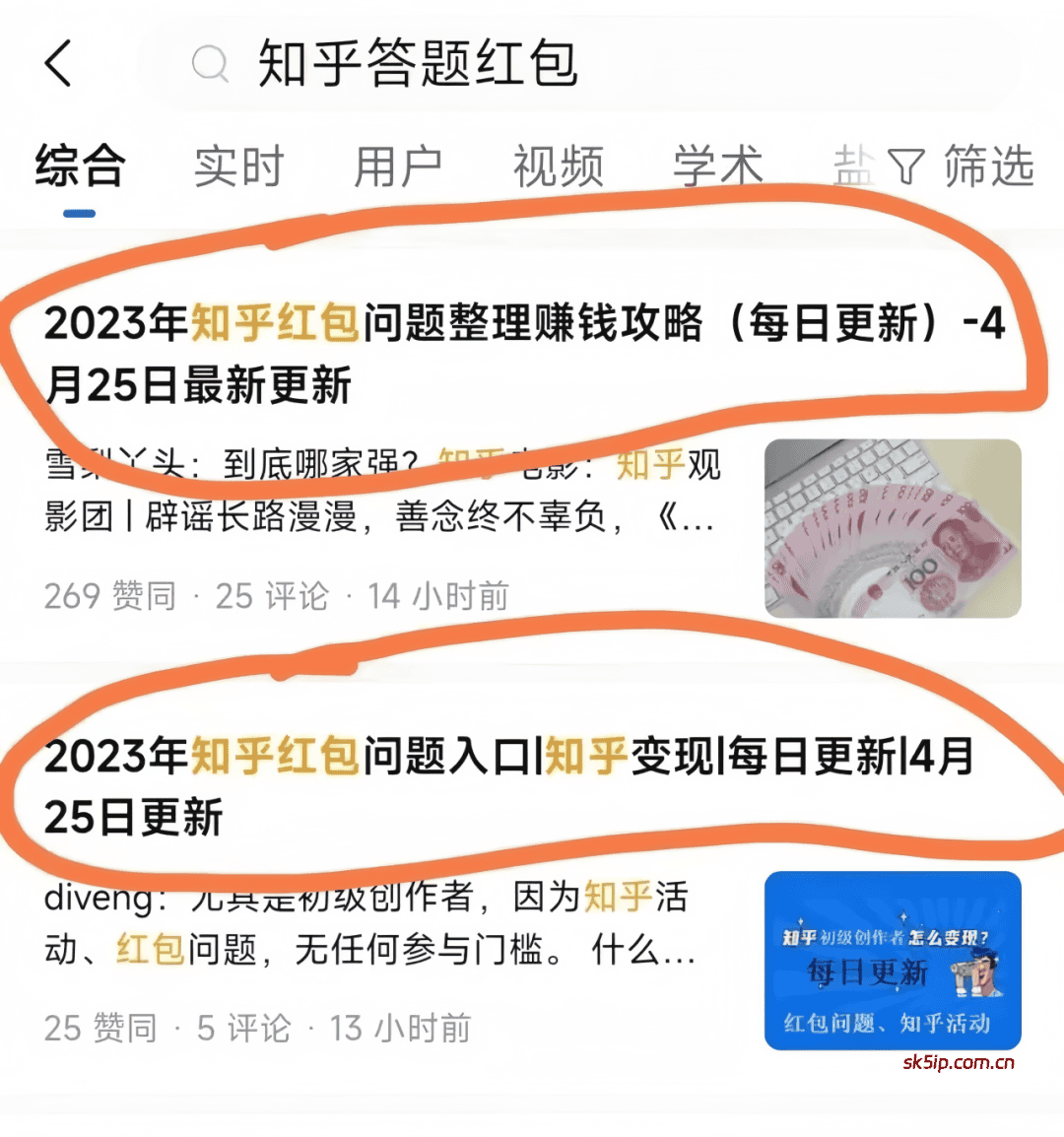Click the magnifying glass search icon

(x=210, y=65)
